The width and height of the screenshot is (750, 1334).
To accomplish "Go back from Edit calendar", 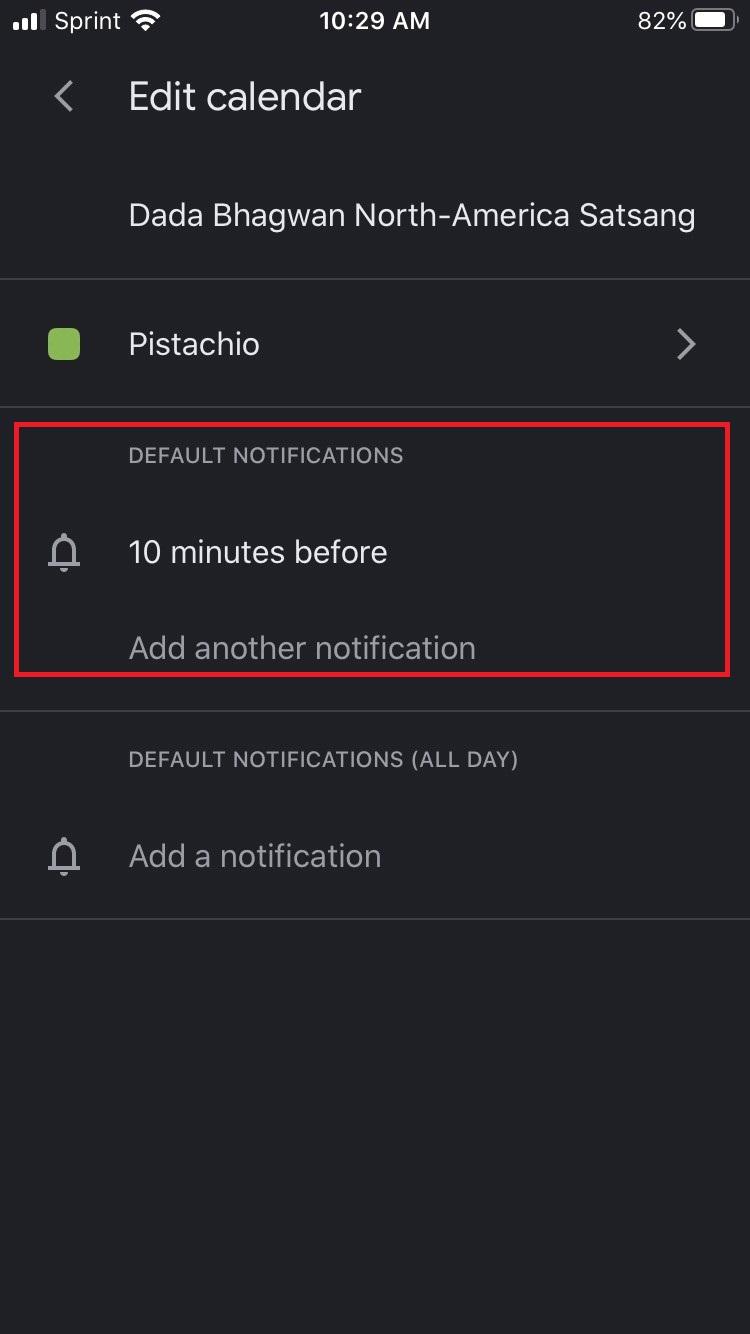I will click(x=64, y=97).
